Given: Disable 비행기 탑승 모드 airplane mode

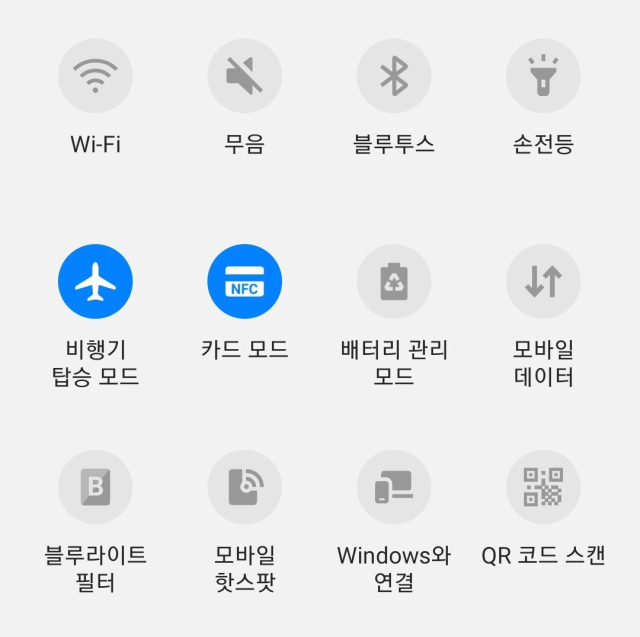Looking at the screenshot, I should [x=95, y=281].
